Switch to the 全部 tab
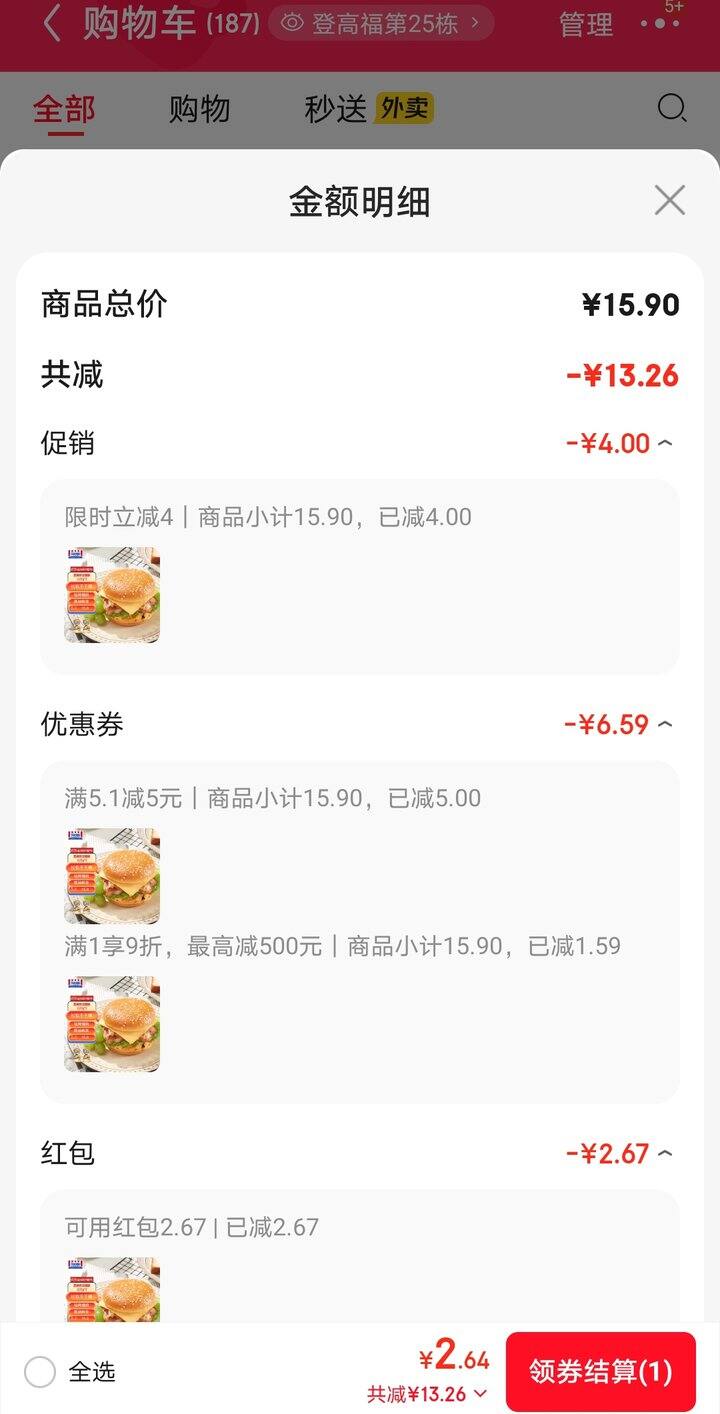Screen dimensions: 720x1414 coord(64,109)
